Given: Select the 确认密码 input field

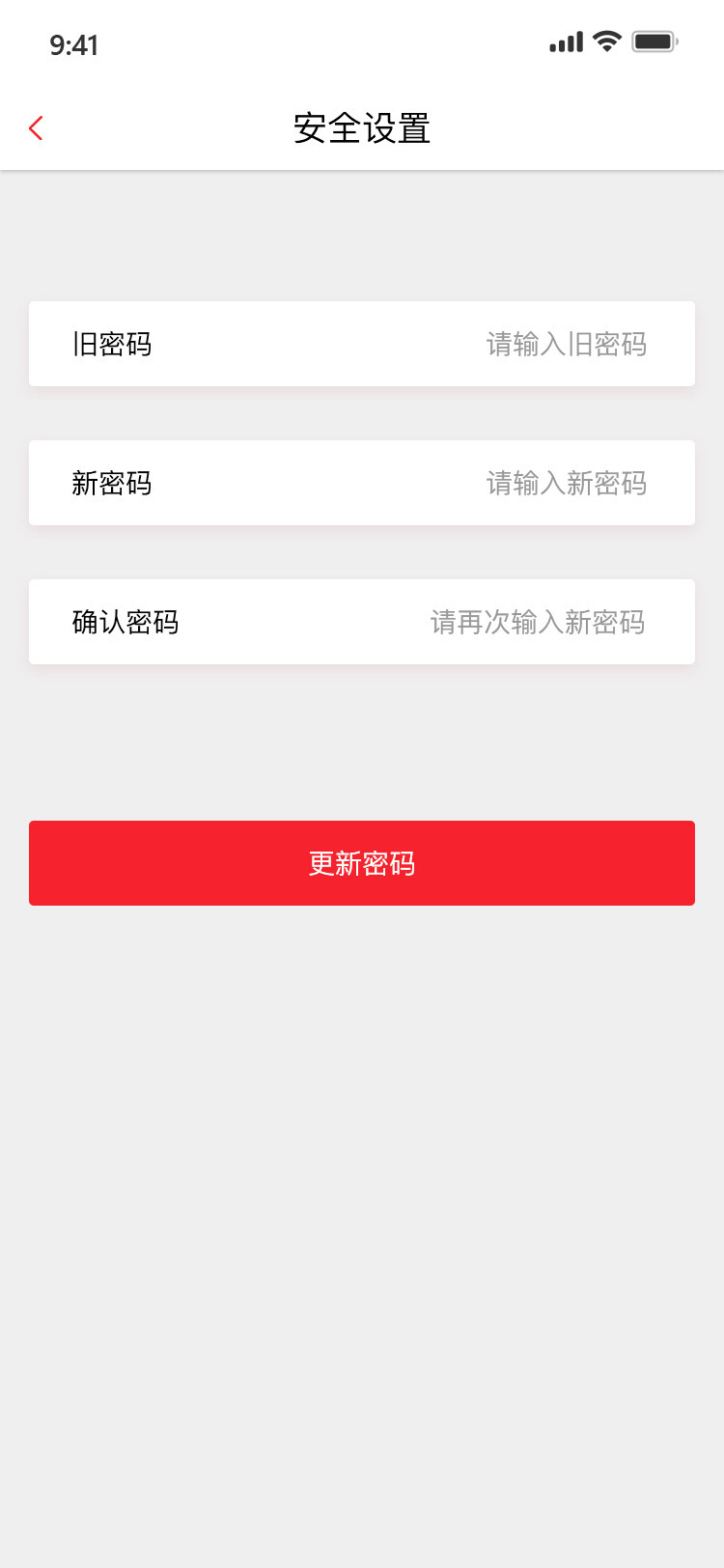Looking at the screenshot, I should click(362, 622).
